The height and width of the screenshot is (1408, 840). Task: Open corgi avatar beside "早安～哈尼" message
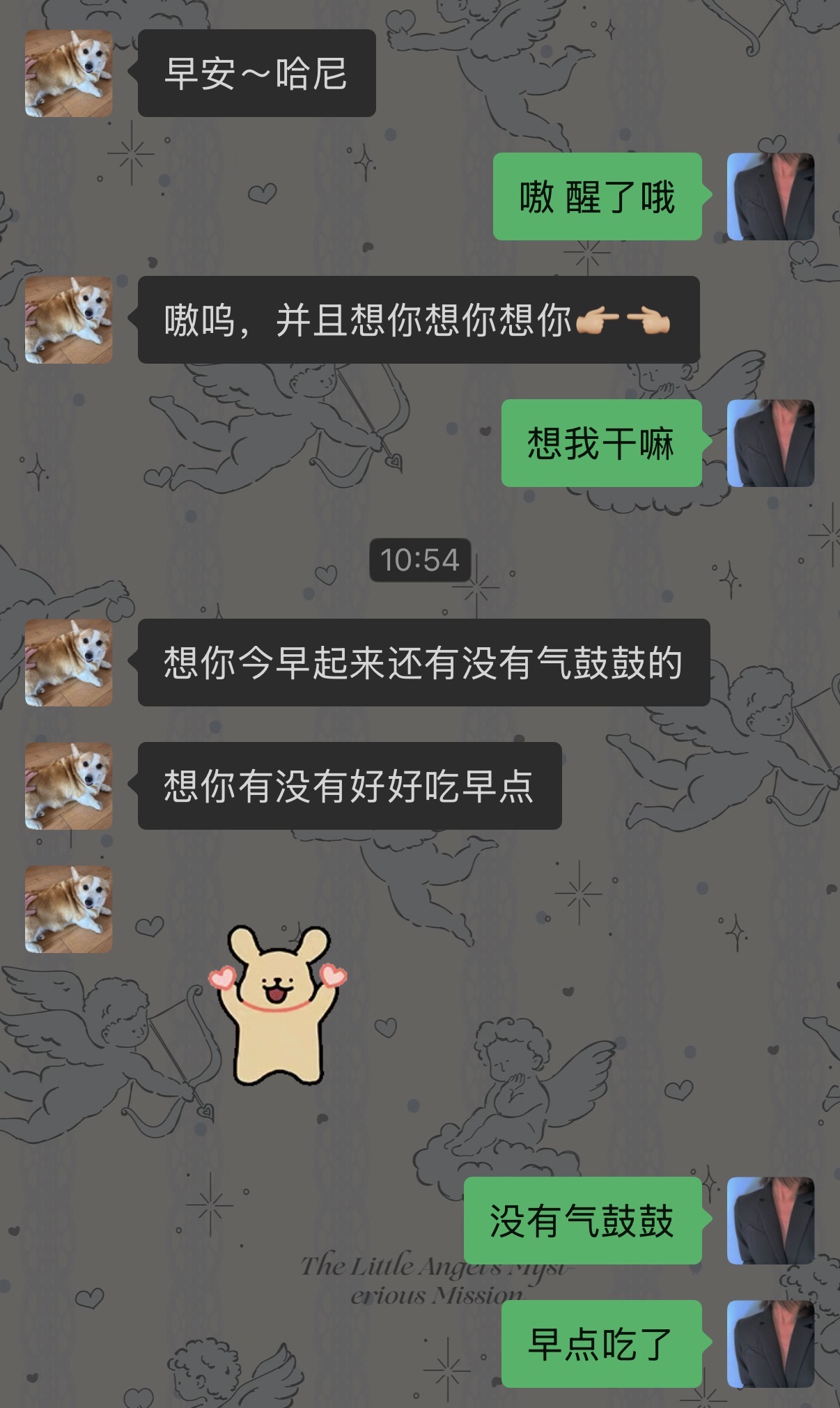pyautogui.click(x=69, y=73)
